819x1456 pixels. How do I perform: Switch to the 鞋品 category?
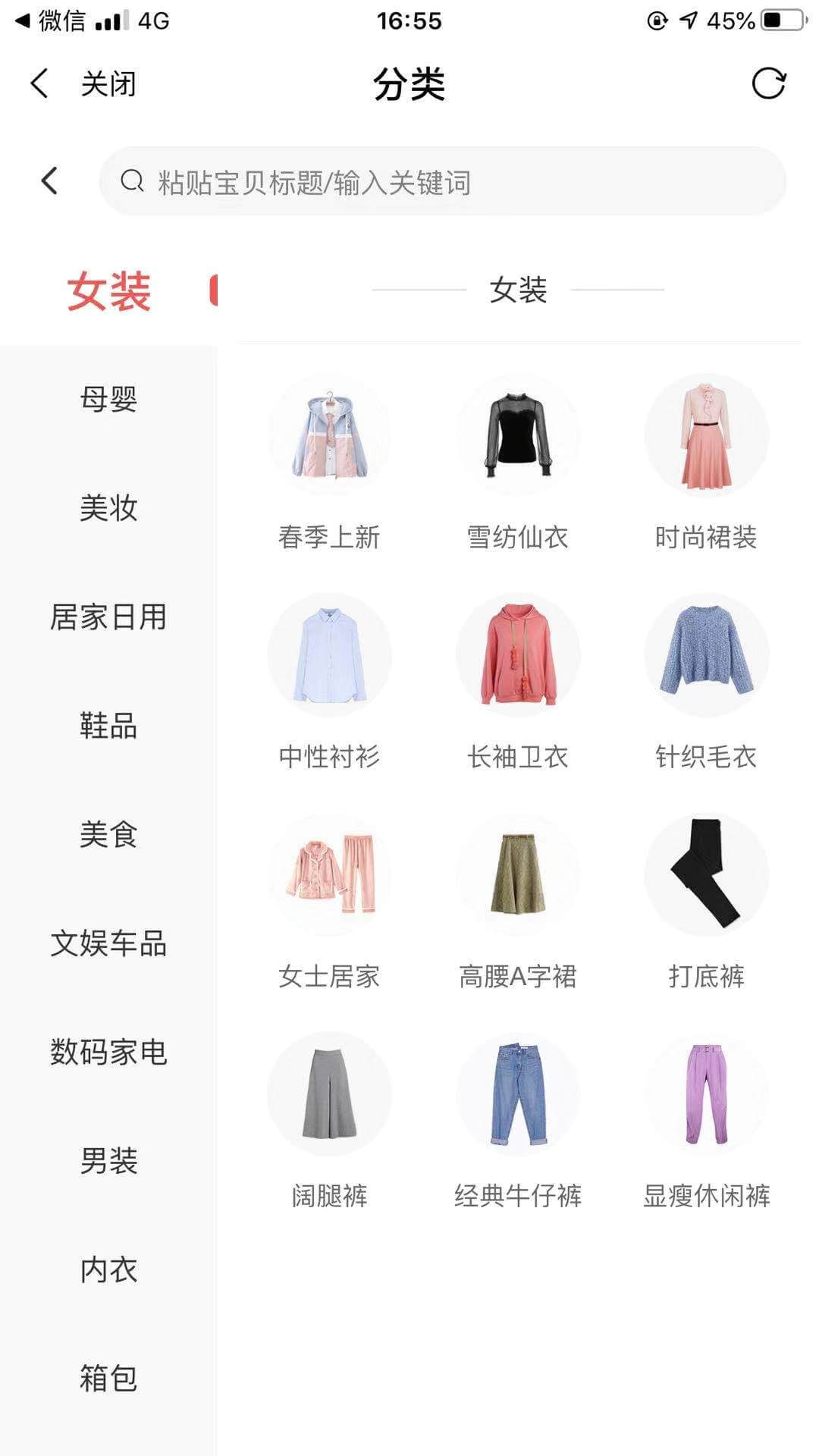(108, 726)
